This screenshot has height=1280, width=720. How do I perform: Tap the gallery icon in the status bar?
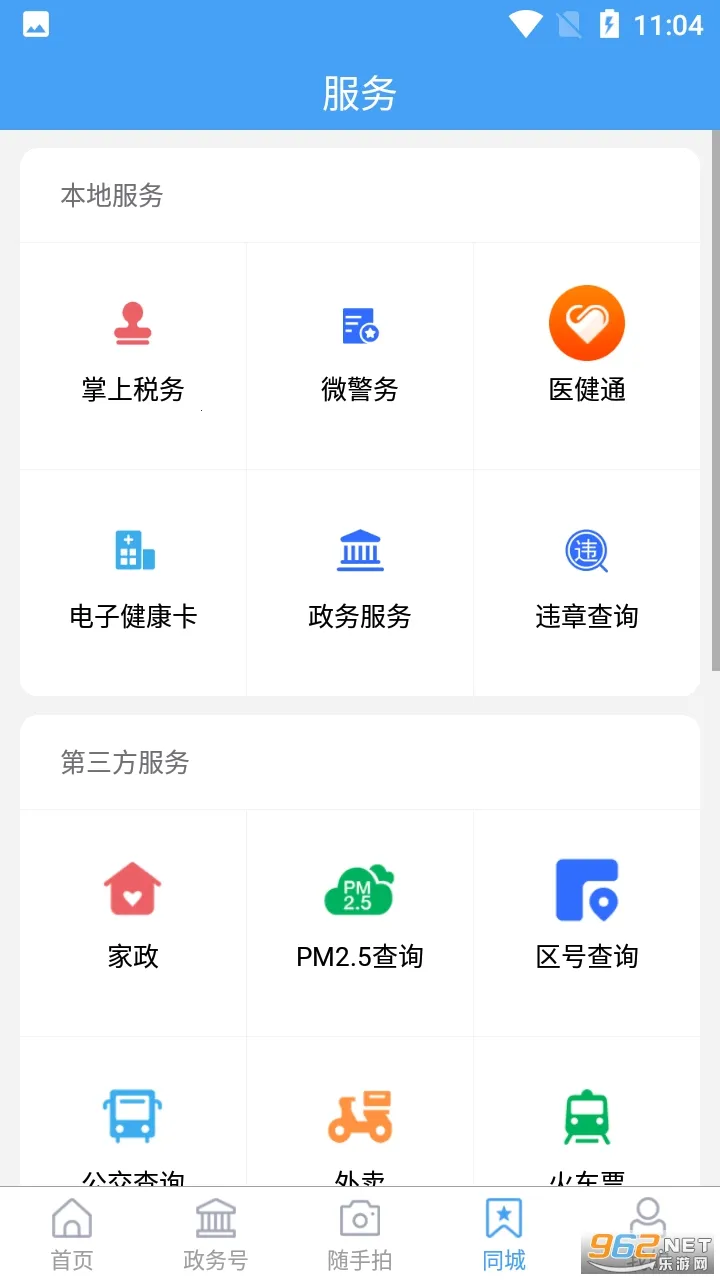pyautogui.click(x=35, y=24)
